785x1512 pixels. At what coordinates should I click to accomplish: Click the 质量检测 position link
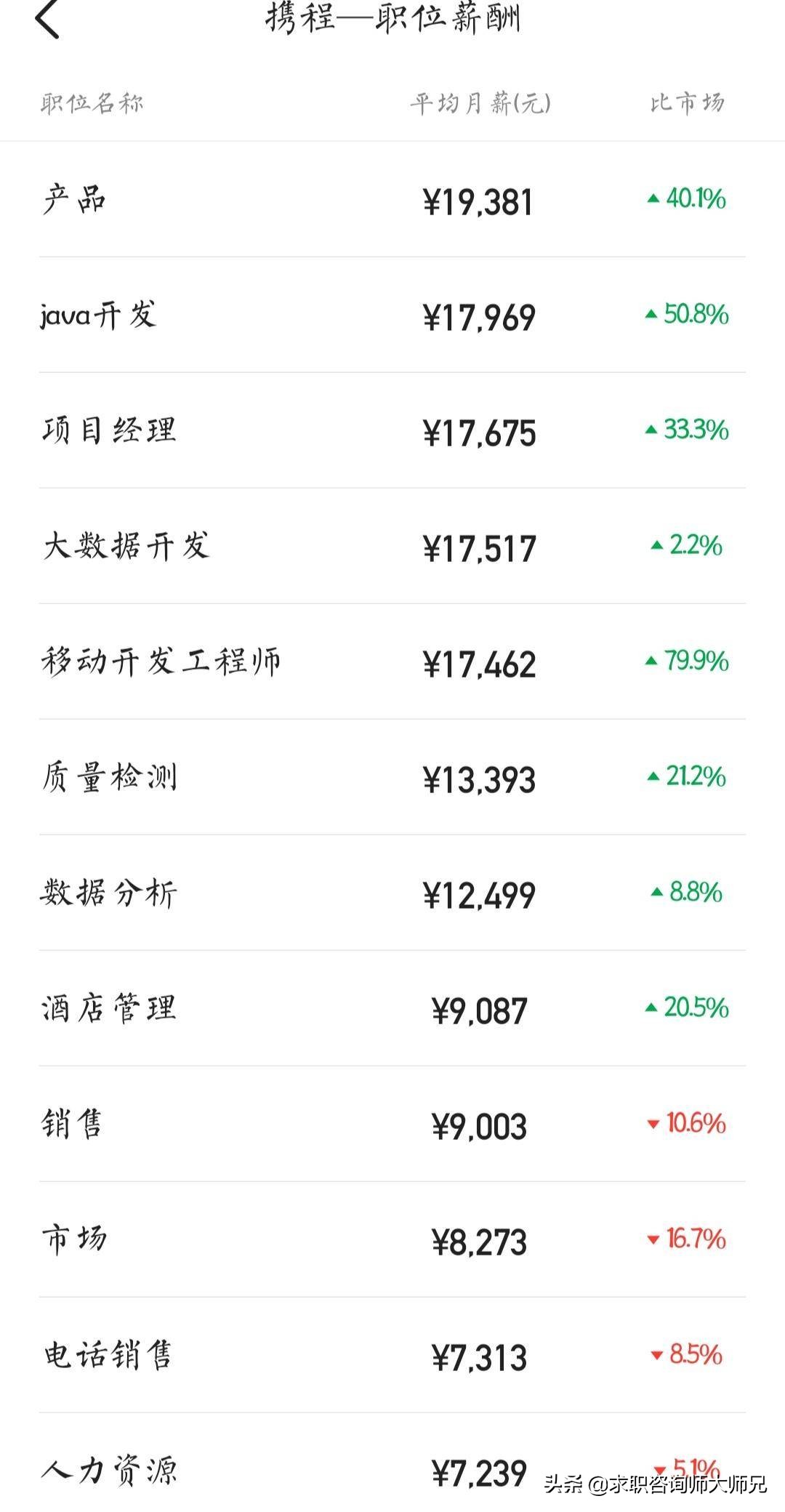pyautogui.click(x=392, y=778)
